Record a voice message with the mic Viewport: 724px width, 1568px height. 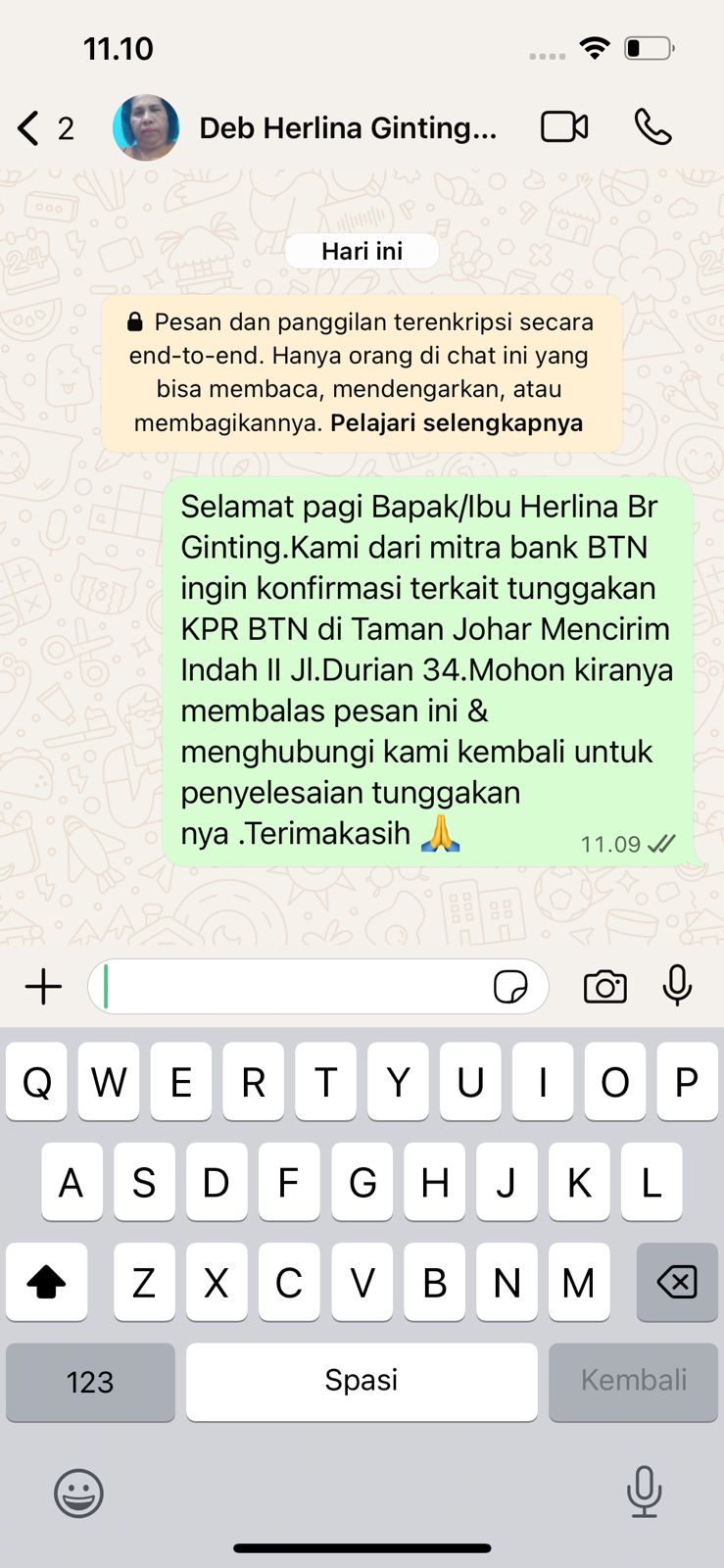(x=677, y=986)
